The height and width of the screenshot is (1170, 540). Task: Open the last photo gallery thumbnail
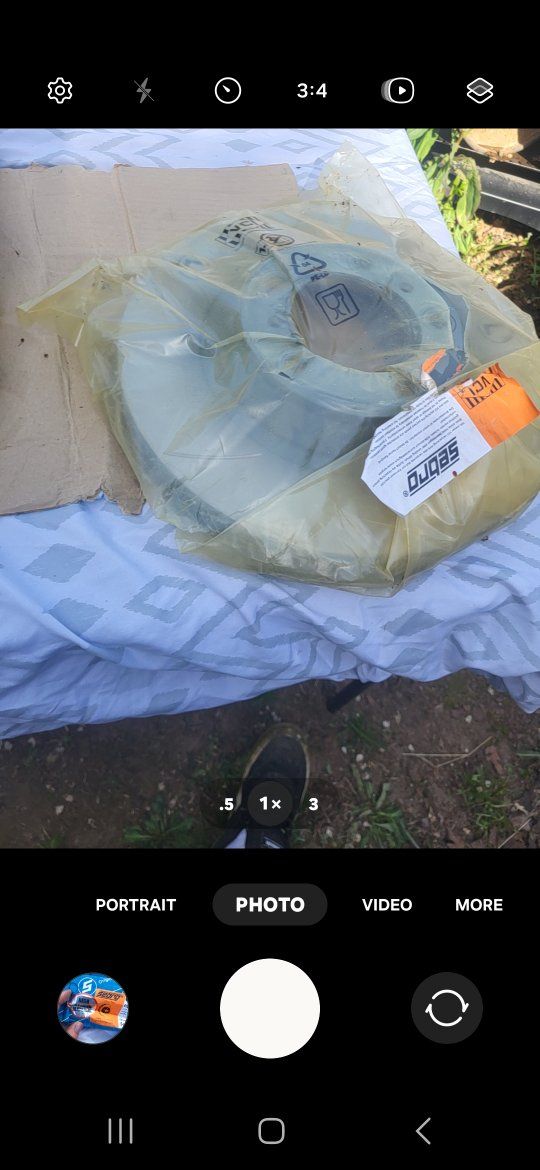92,1008
